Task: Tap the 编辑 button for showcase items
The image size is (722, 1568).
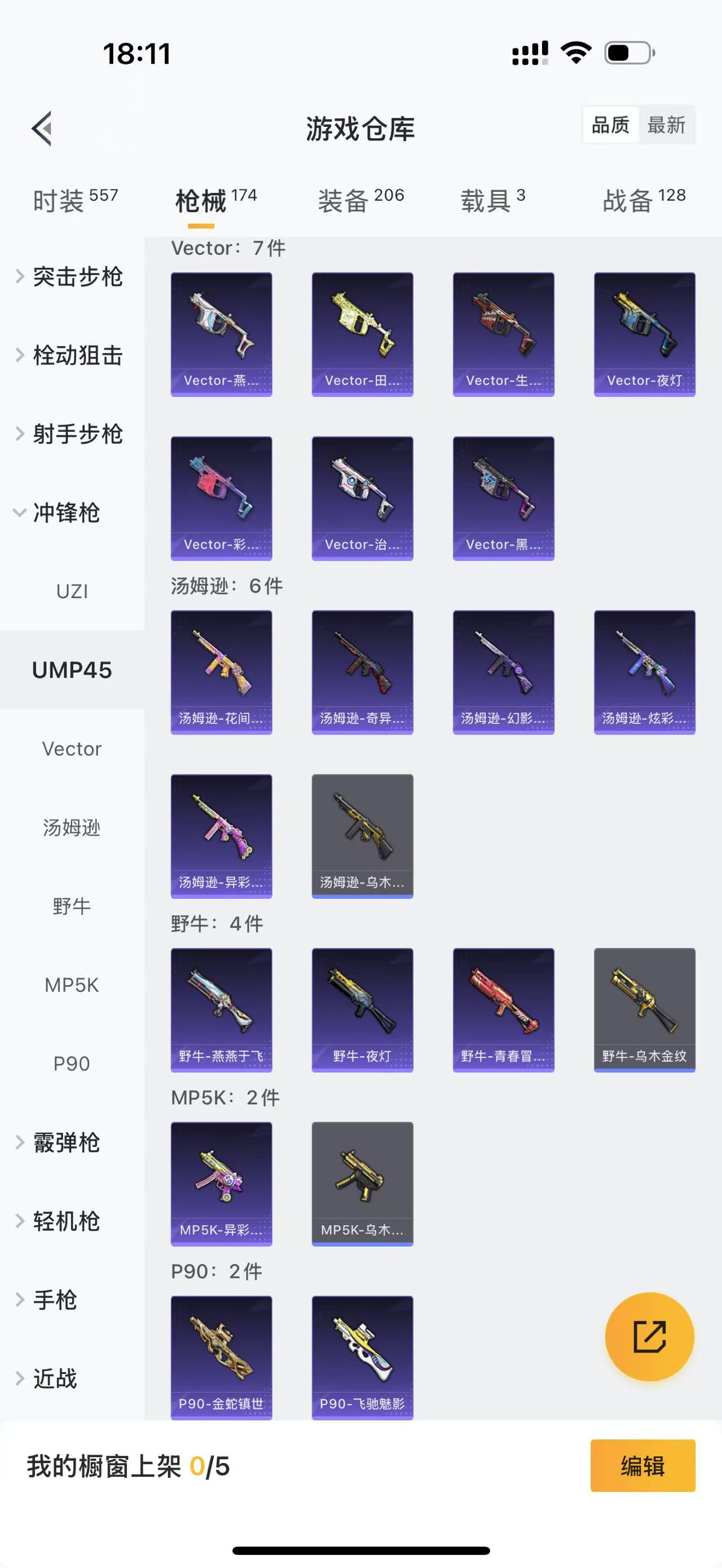Action: [643, 1467]
